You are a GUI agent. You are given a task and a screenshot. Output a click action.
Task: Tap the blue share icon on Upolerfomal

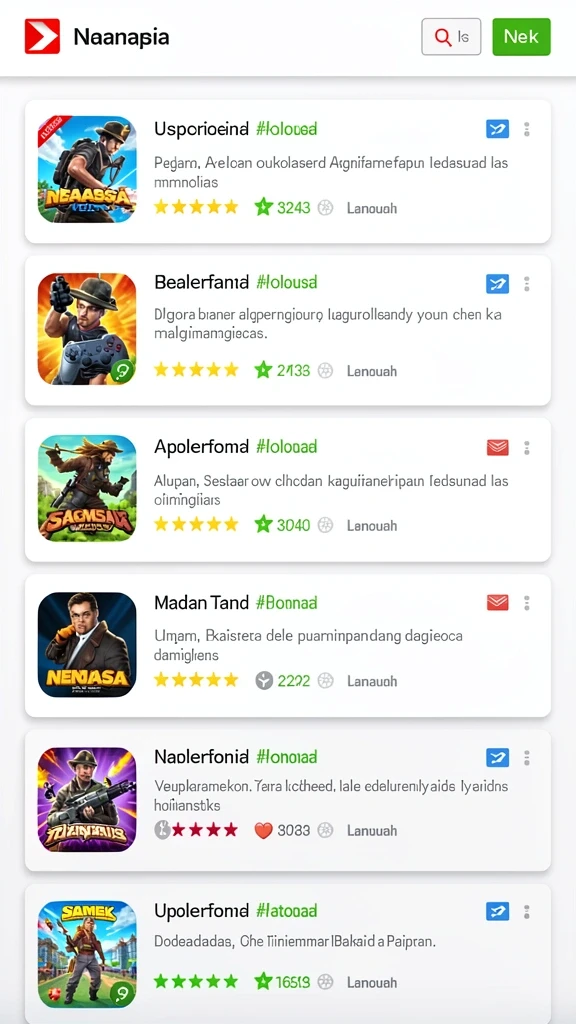pos(498,912)
